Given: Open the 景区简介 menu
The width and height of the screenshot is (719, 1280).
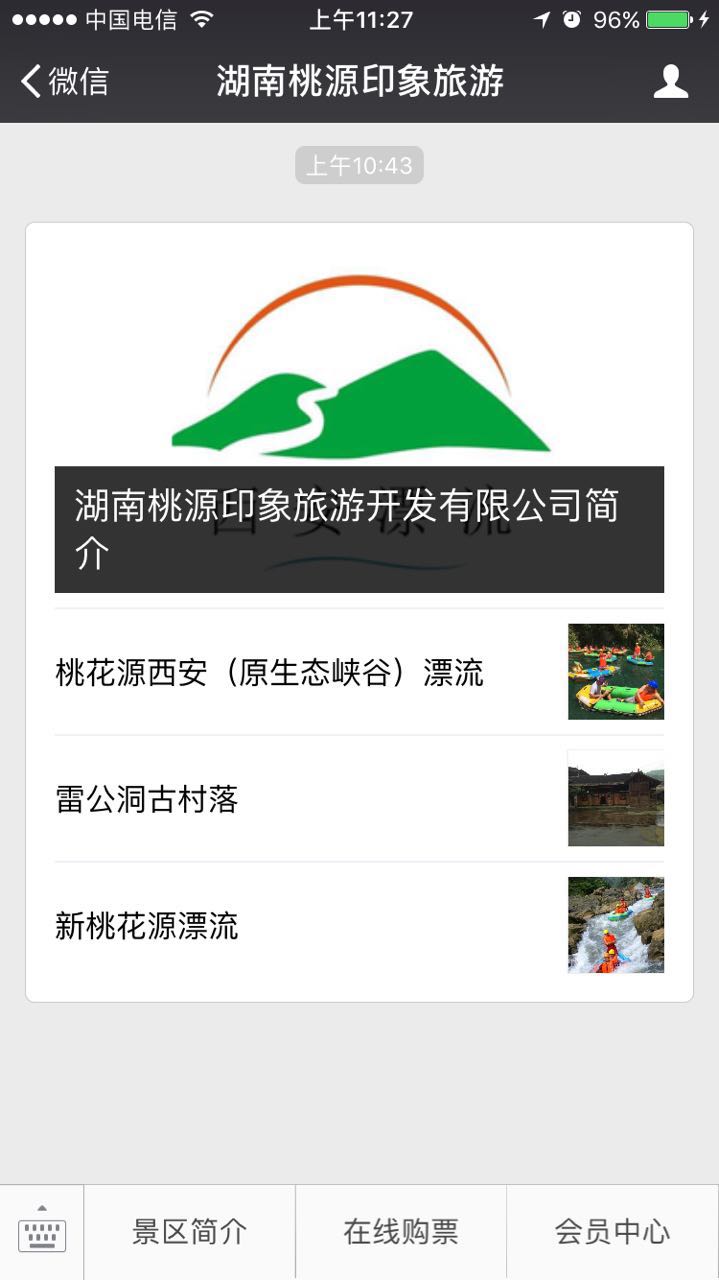Looking at the screenshot, I should (x=189, y=1232).
